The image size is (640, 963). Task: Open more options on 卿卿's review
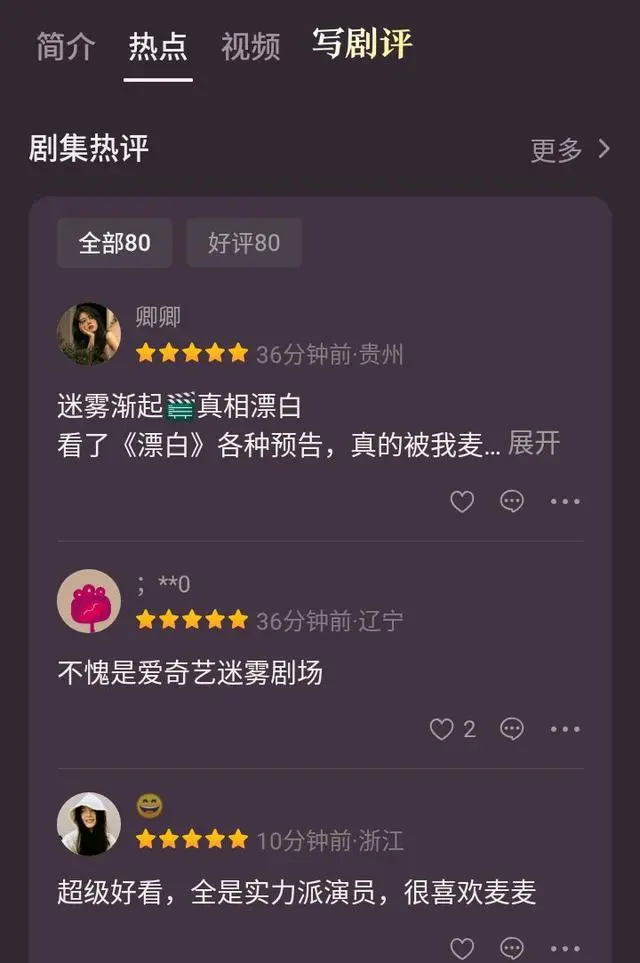coord(565,502)
